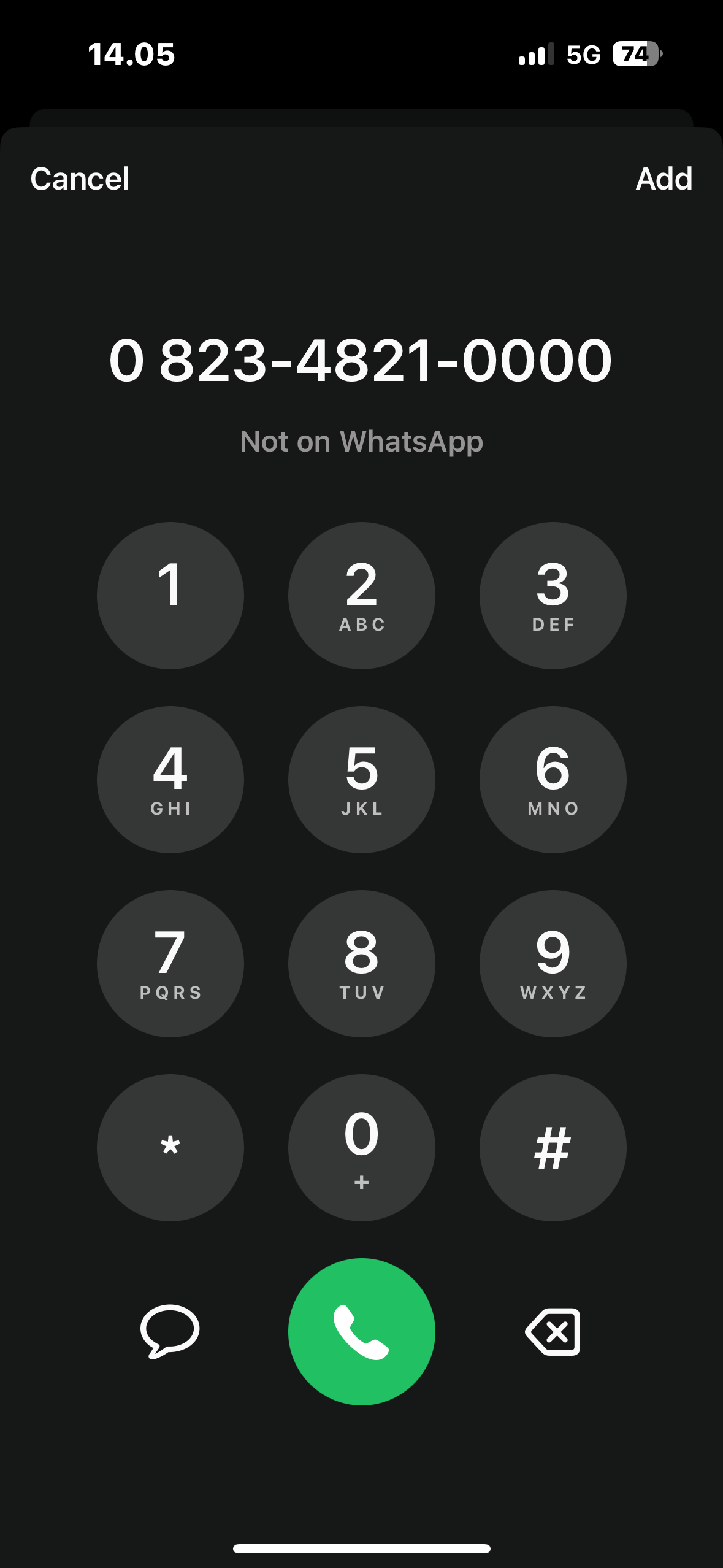Cancel the dial pad

pyautogui.click(x=80, y=179)
